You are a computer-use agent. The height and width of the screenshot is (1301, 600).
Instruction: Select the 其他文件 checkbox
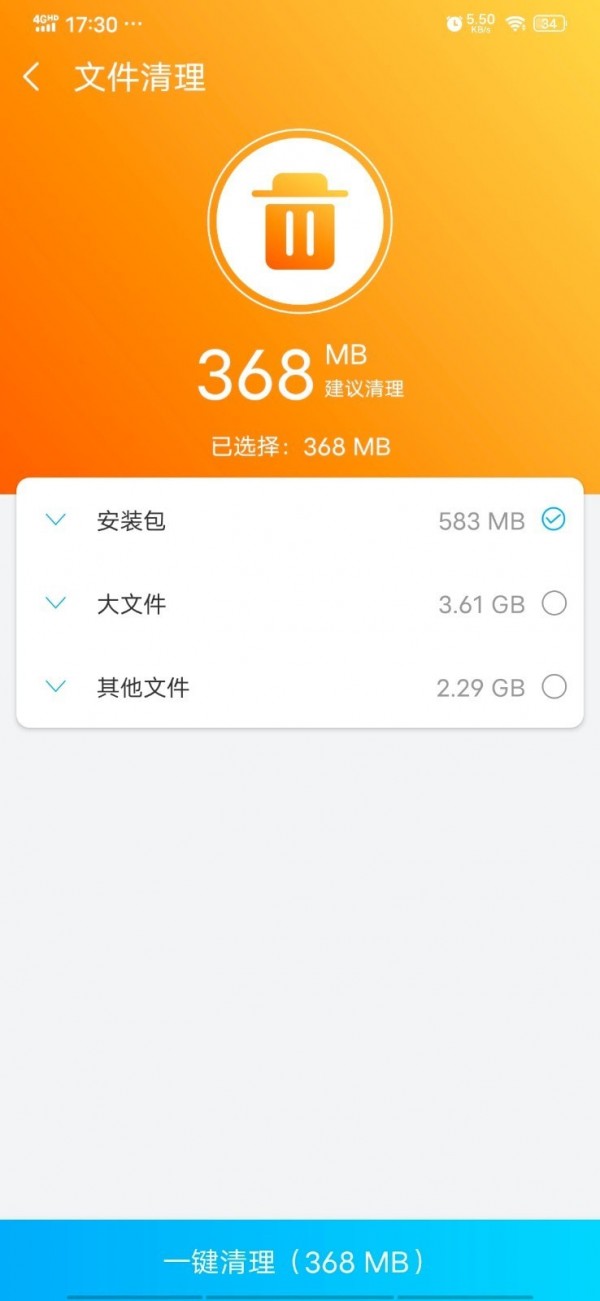553,686
